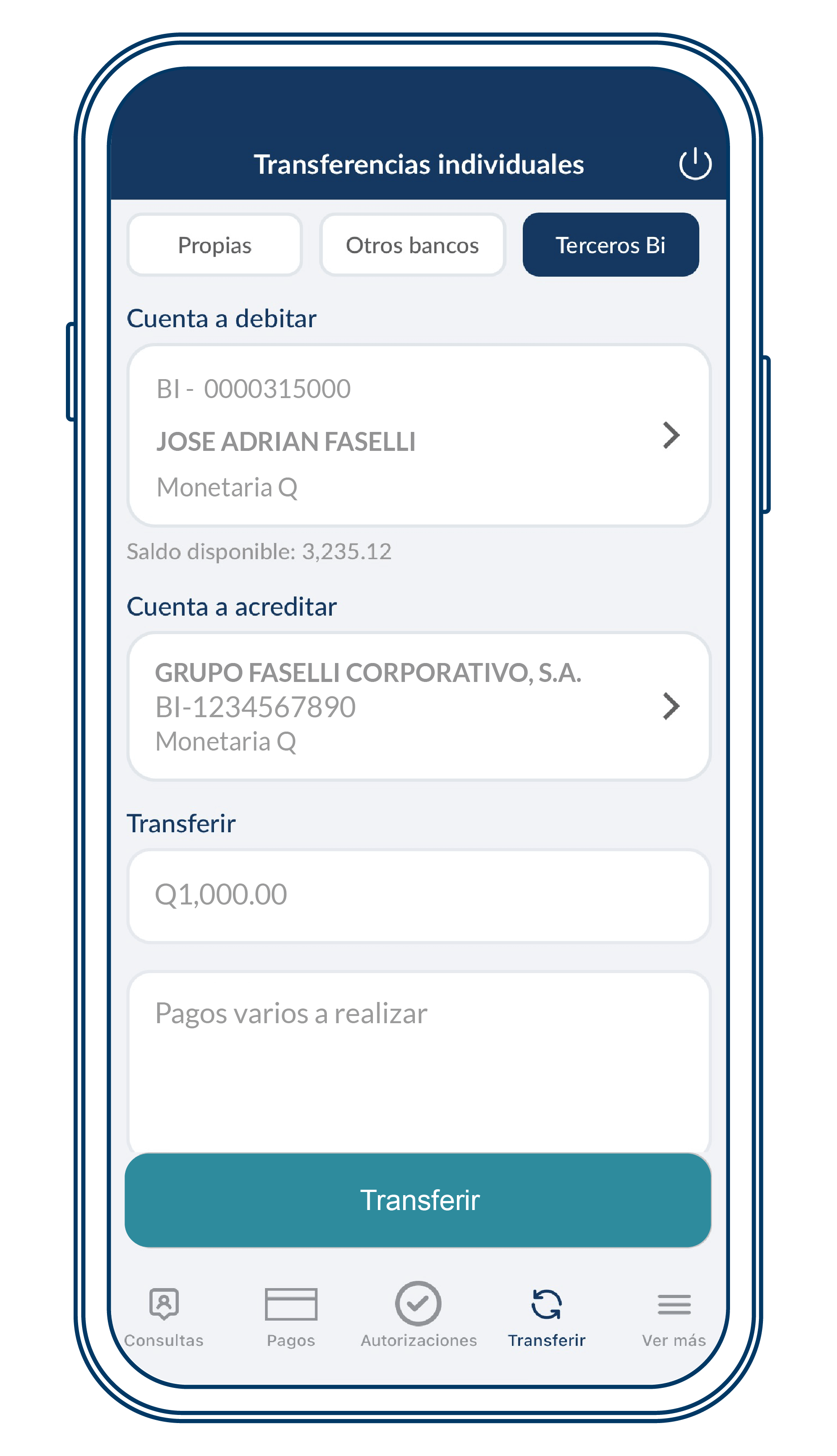Choose a different account to credit

[x=418, y=706]
